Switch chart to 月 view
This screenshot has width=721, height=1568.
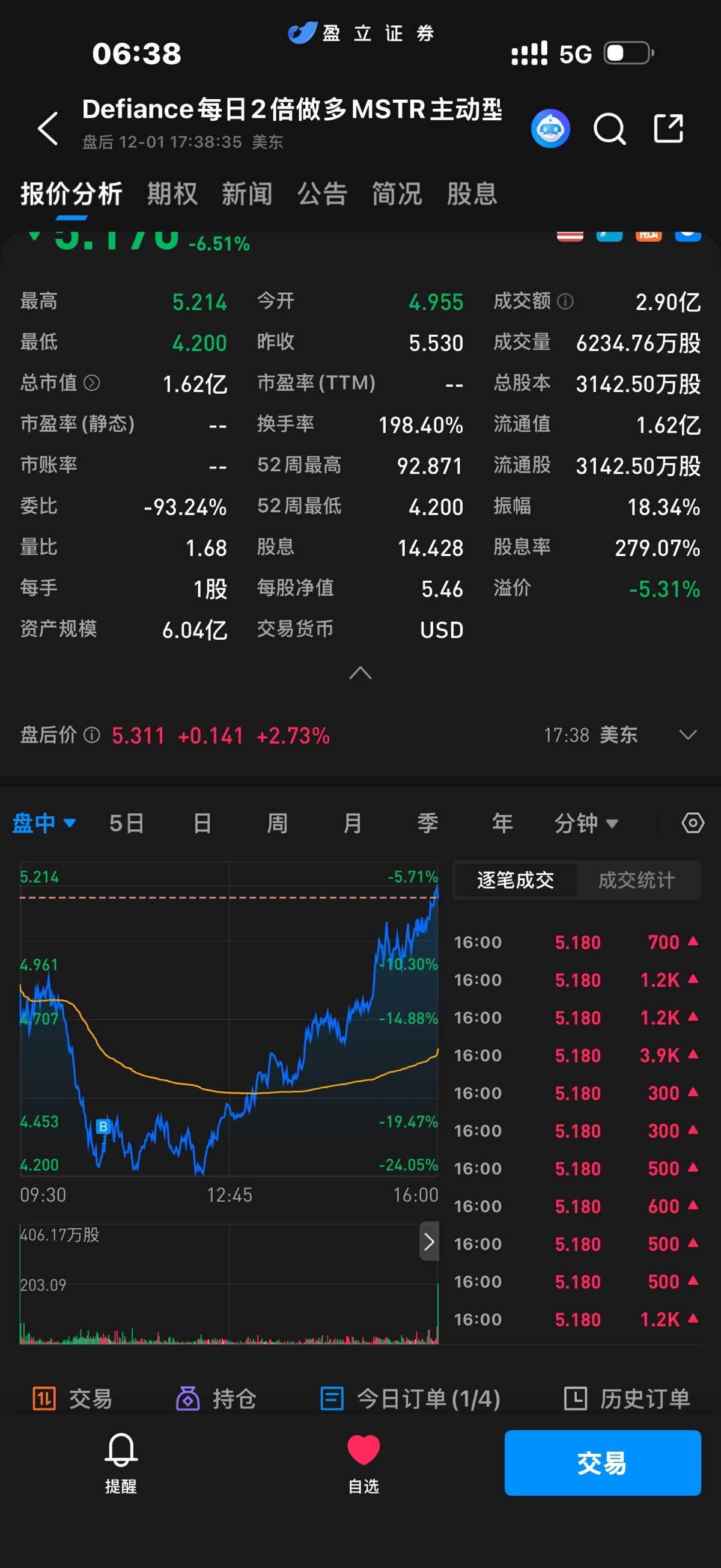(x=352, y=823)
